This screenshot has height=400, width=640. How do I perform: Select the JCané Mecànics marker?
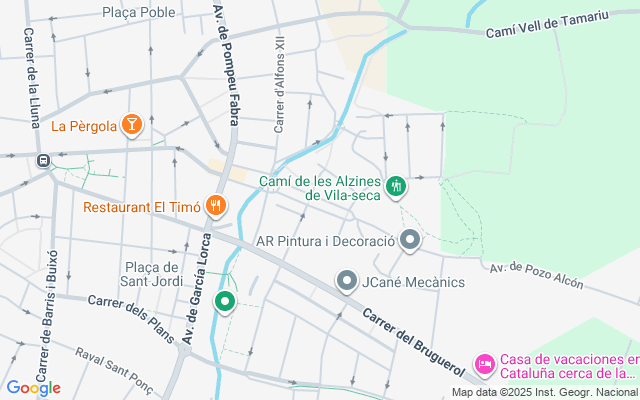pos(347,281)
